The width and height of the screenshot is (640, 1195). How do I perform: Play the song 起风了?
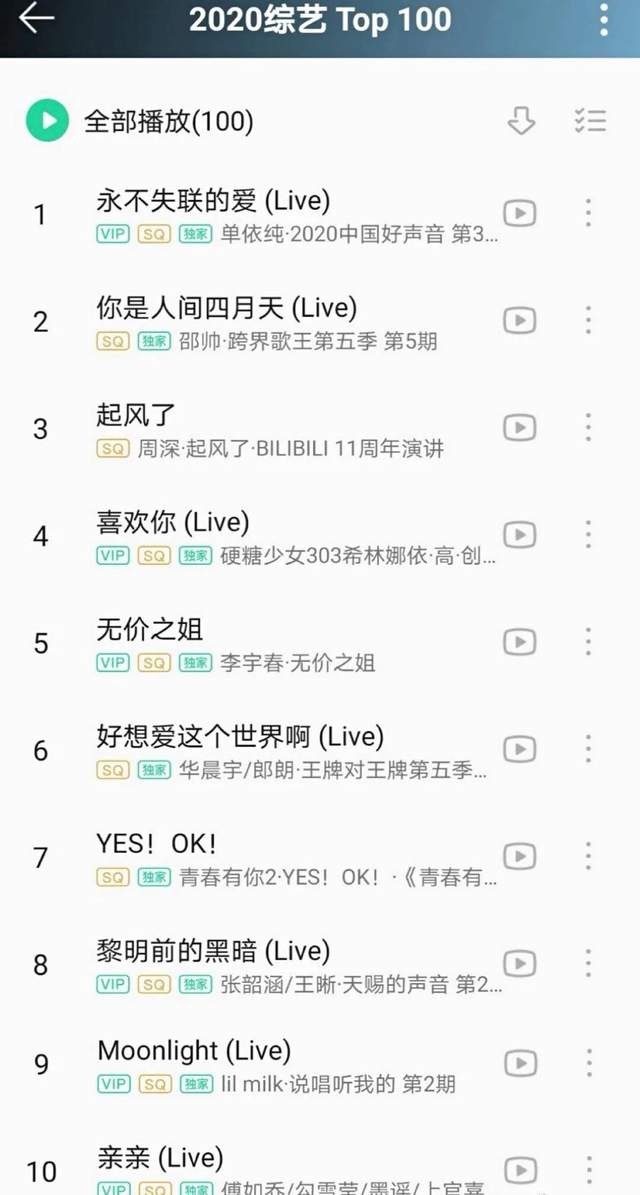(136, 415)
